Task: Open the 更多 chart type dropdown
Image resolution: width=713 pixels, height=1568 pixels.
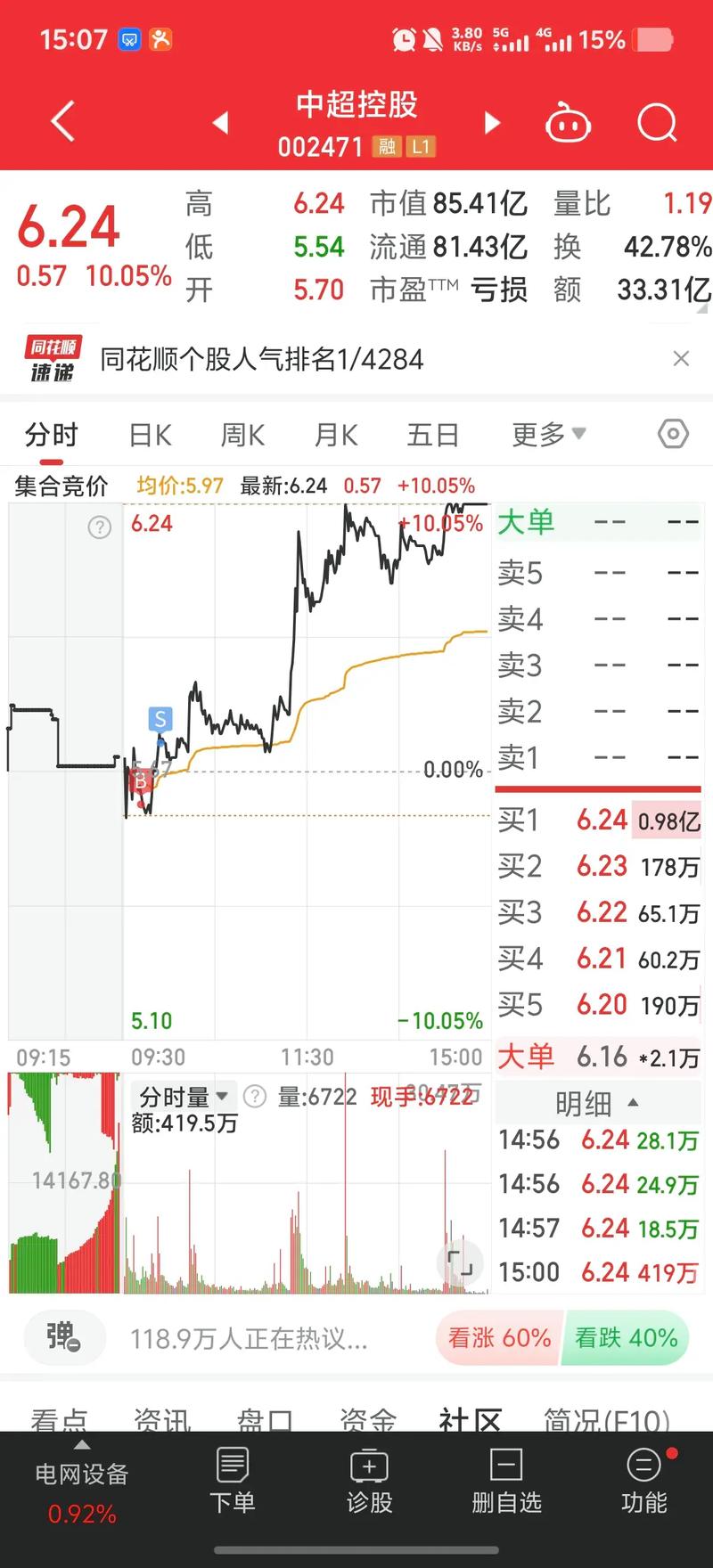Action: 547,434
